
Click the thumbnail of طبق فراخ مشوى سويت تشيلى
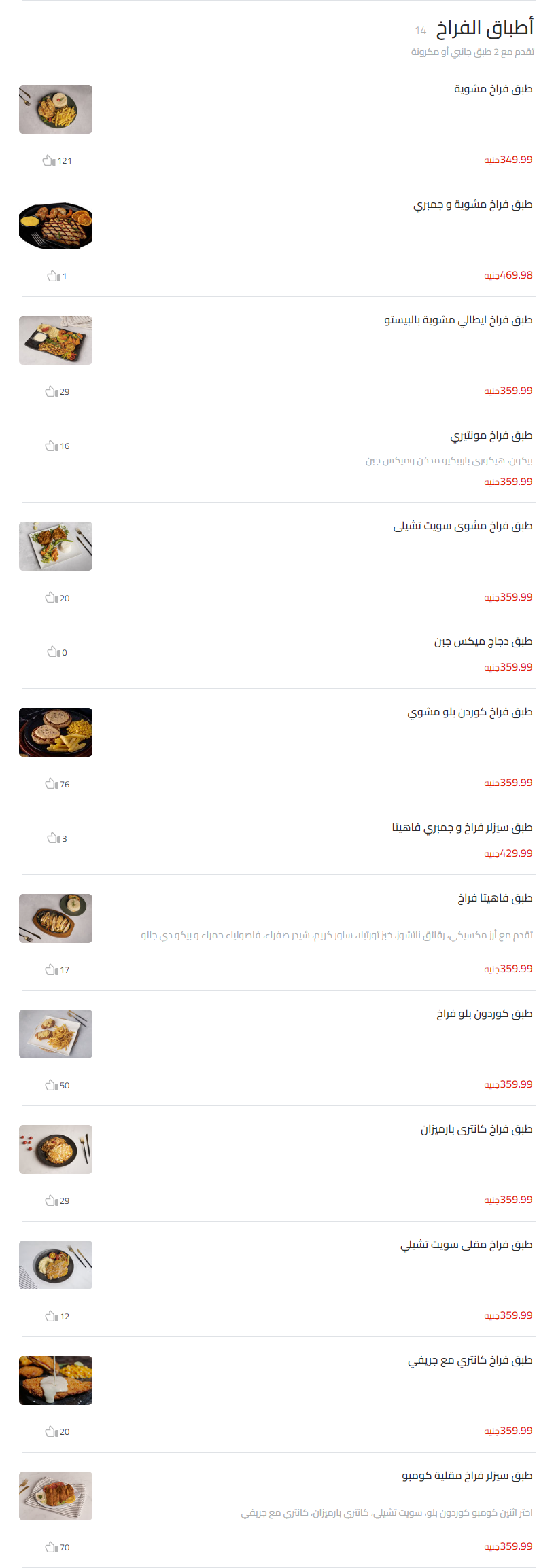(x=56, y=546)
